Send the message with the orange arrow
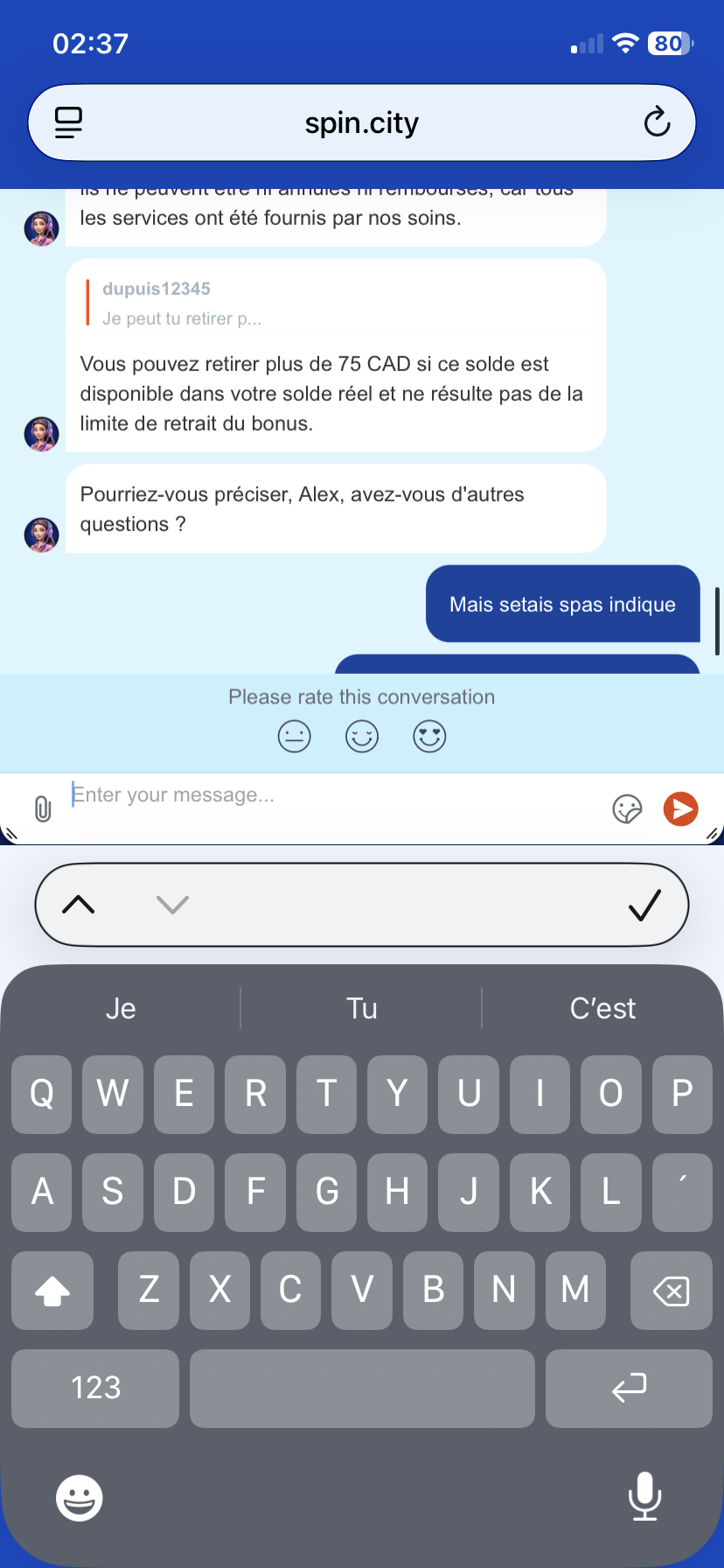Image resolution: width=724 pixels, height=1568 pixels. pyautogui.click(x=680, y=809)
